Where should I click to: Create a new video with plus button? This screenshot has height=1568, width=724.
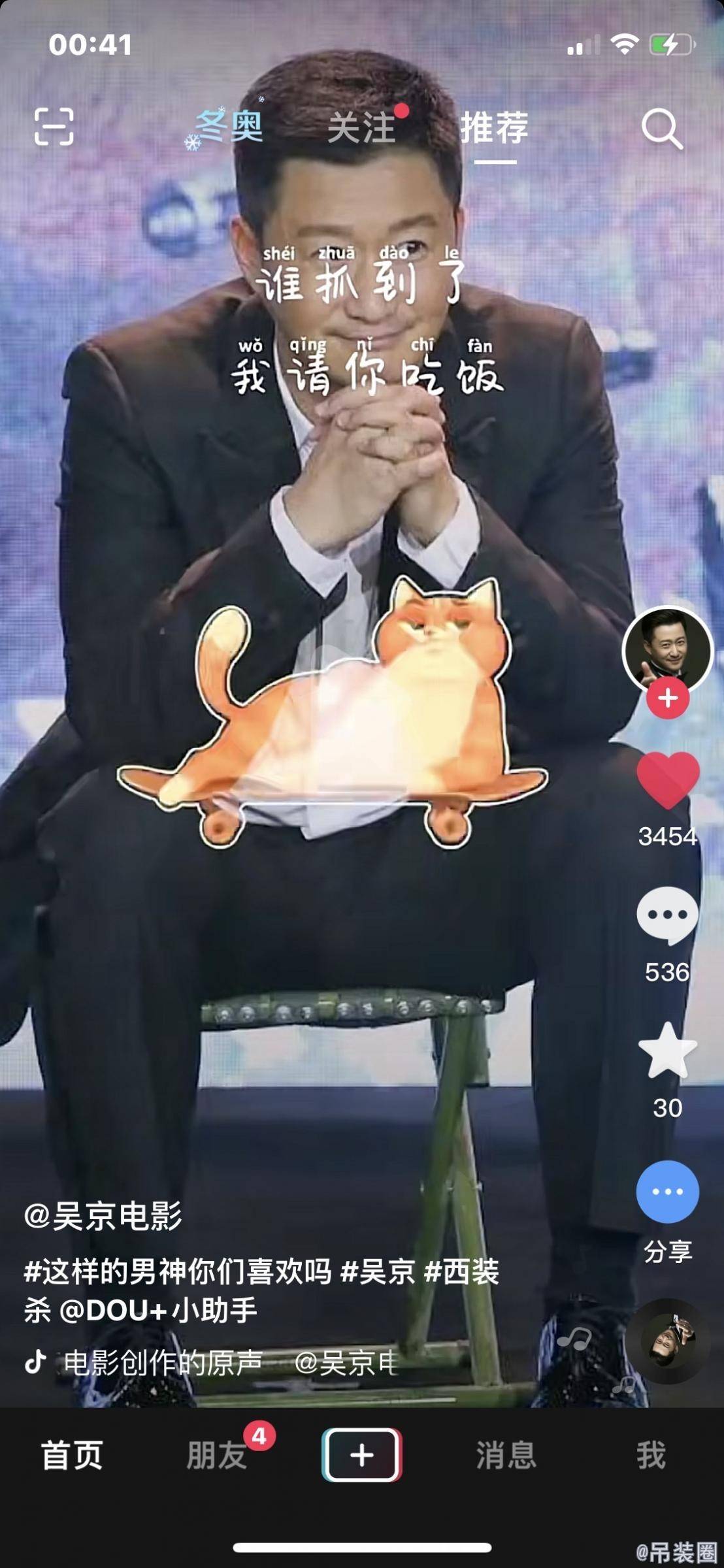[362, 1455]
